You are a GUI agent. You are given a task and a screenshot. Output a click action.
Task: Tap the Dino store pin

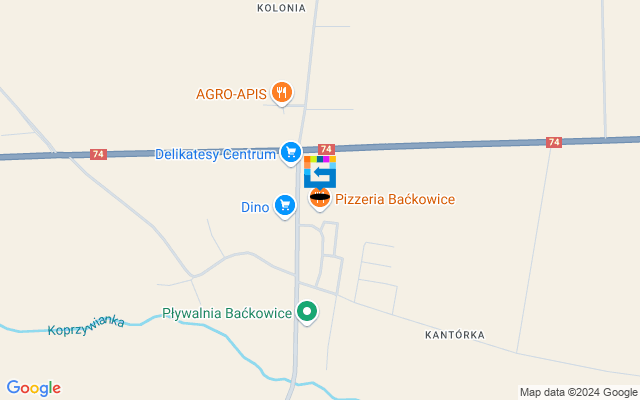click(x=285, y=205)
